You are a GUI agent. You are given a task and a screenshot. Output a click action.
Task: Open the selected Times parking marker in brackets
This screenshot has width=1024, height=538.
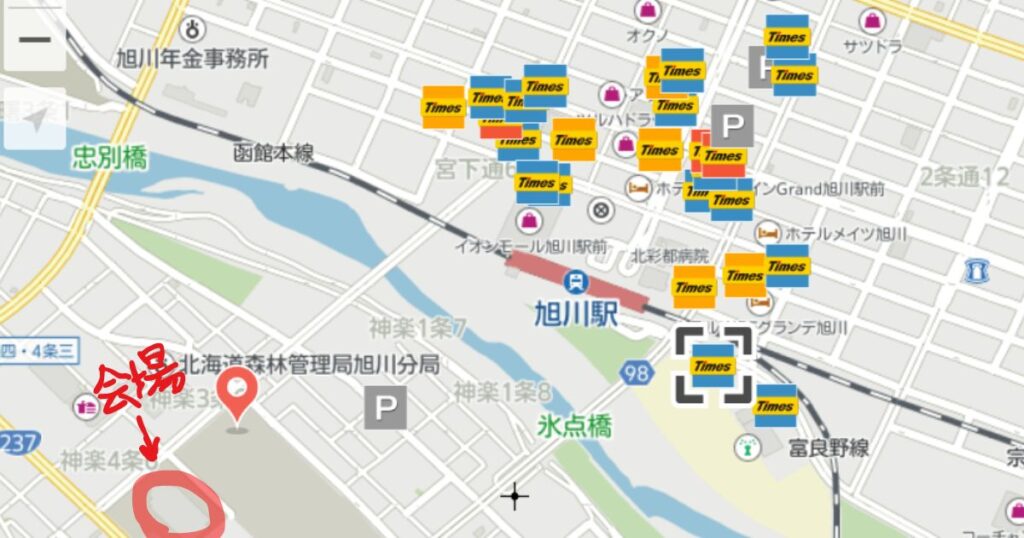(x=712, y=365)
